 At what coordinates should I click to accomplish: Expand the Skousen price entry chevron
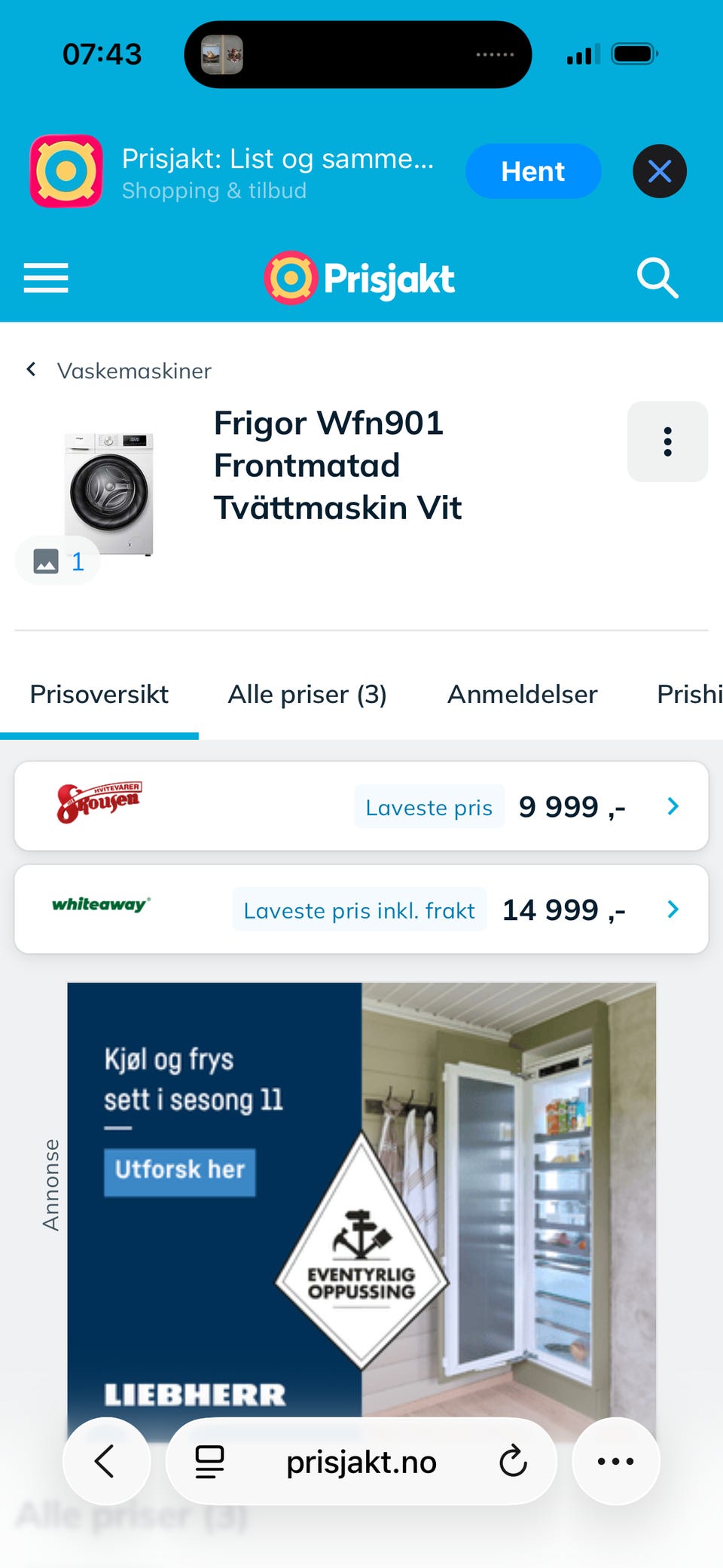click(x=673, y=806)
